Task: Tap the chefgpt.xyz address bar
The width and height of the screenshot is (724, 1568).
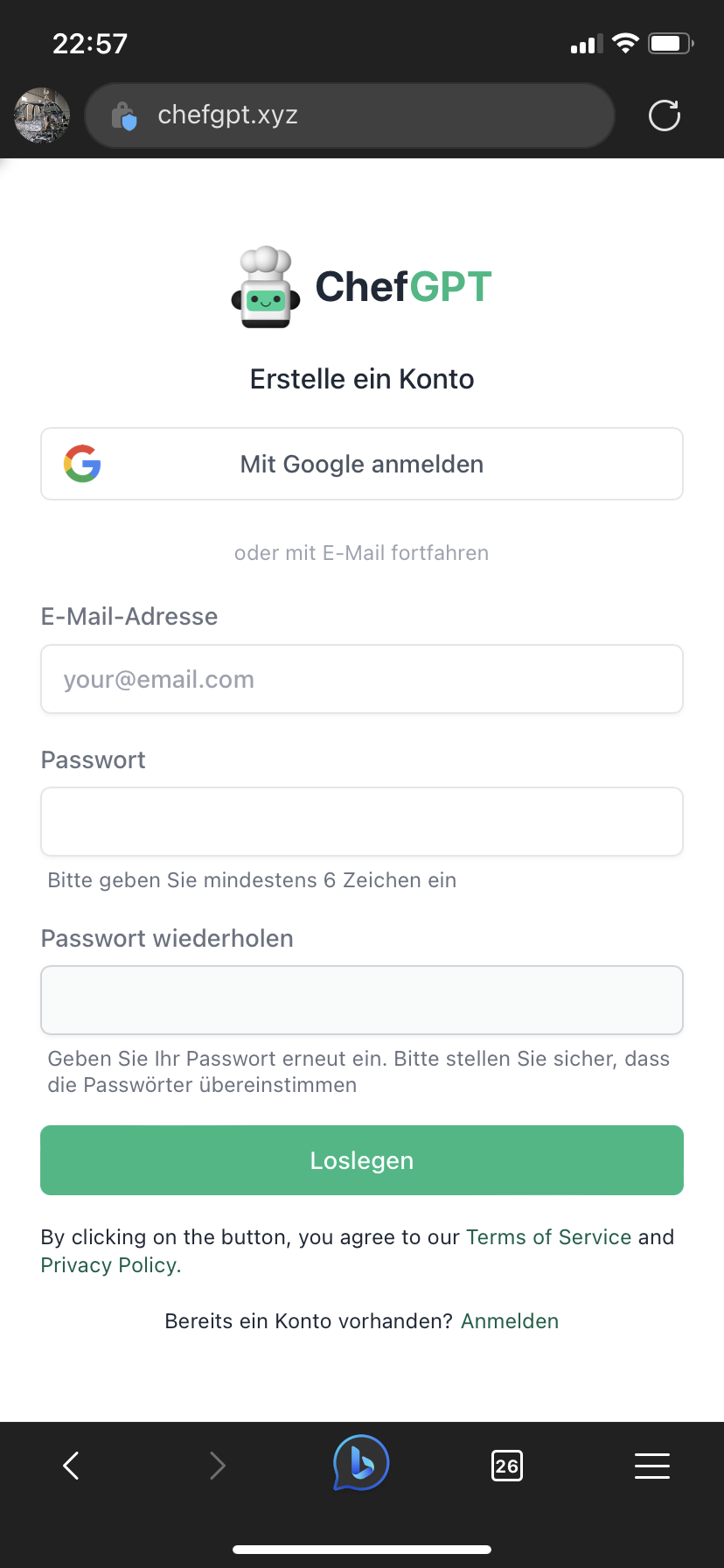Action: click(x=350, y=115)
